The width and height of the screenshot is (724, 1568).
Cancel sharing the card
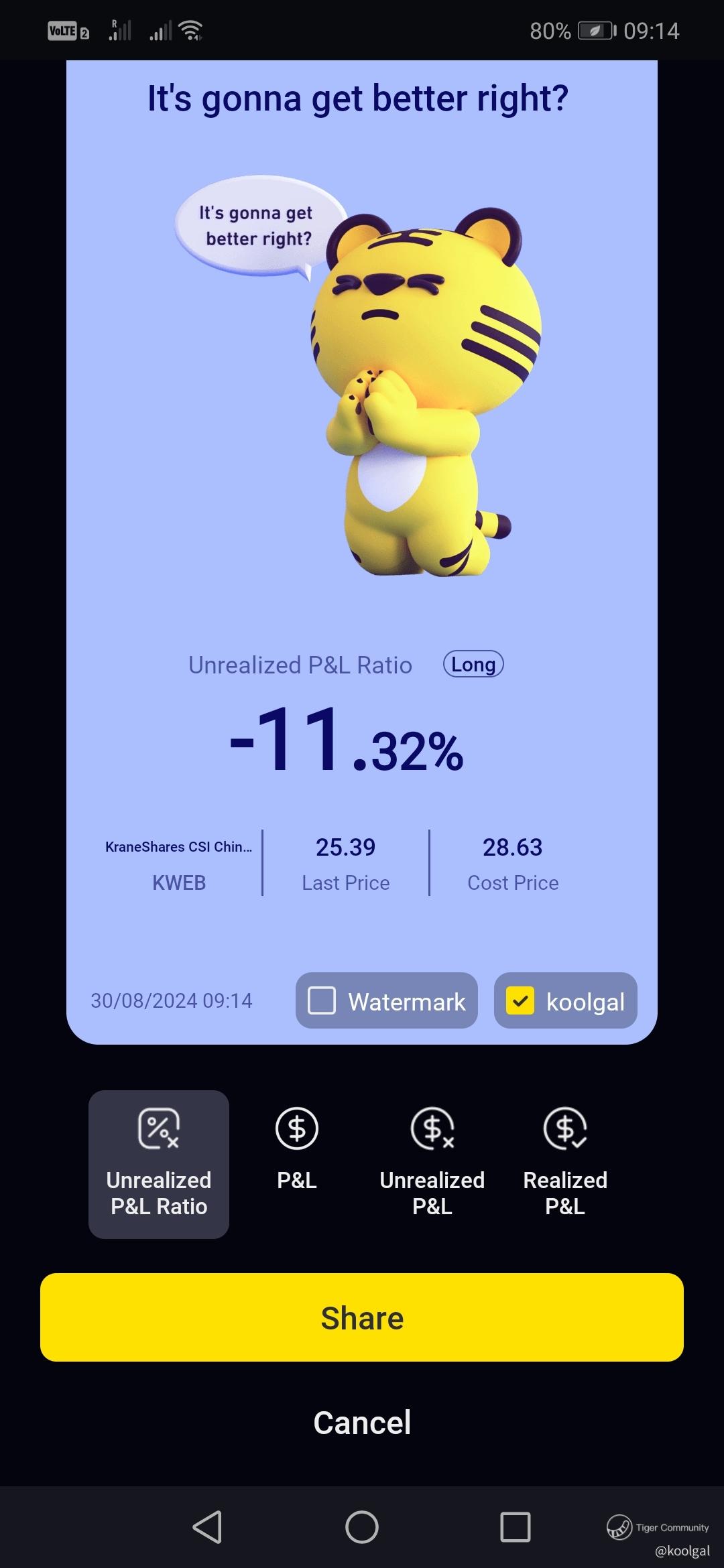pos(362,1422)
